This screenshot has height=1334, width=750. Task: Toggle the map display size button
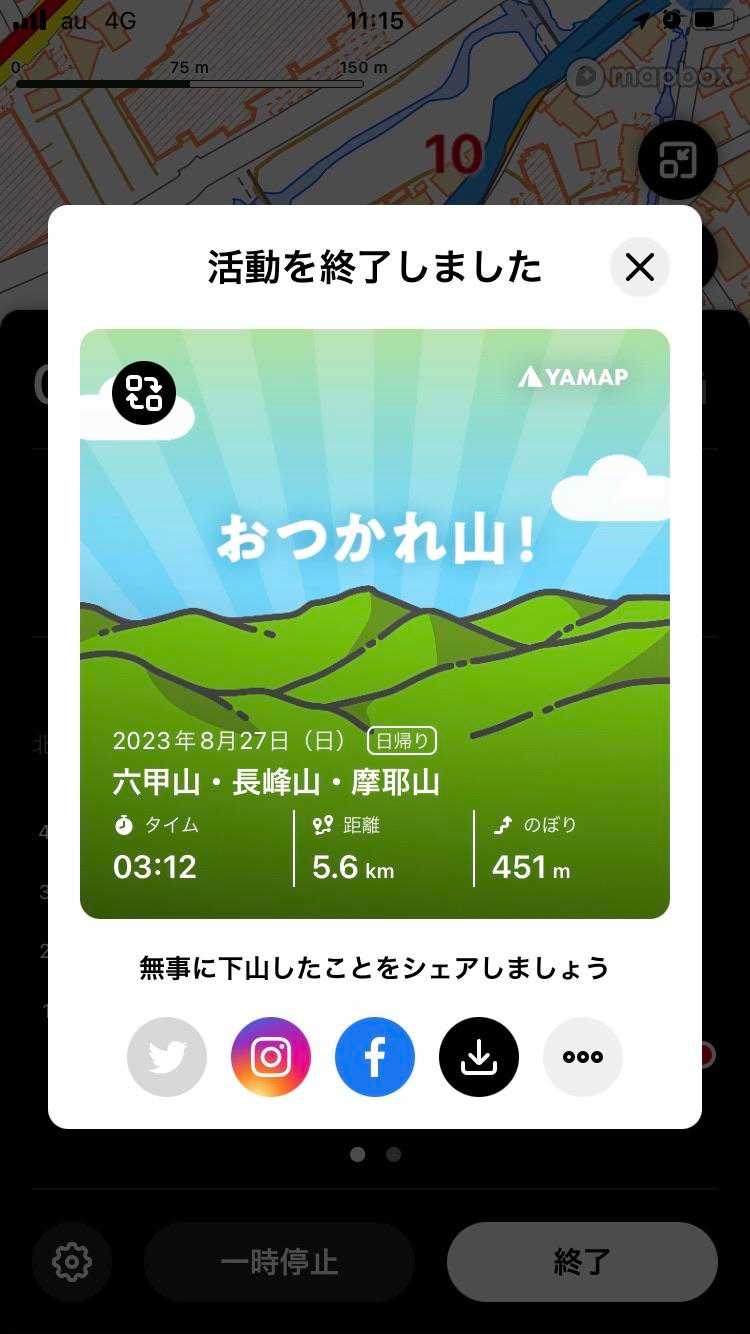pos(677,160)
